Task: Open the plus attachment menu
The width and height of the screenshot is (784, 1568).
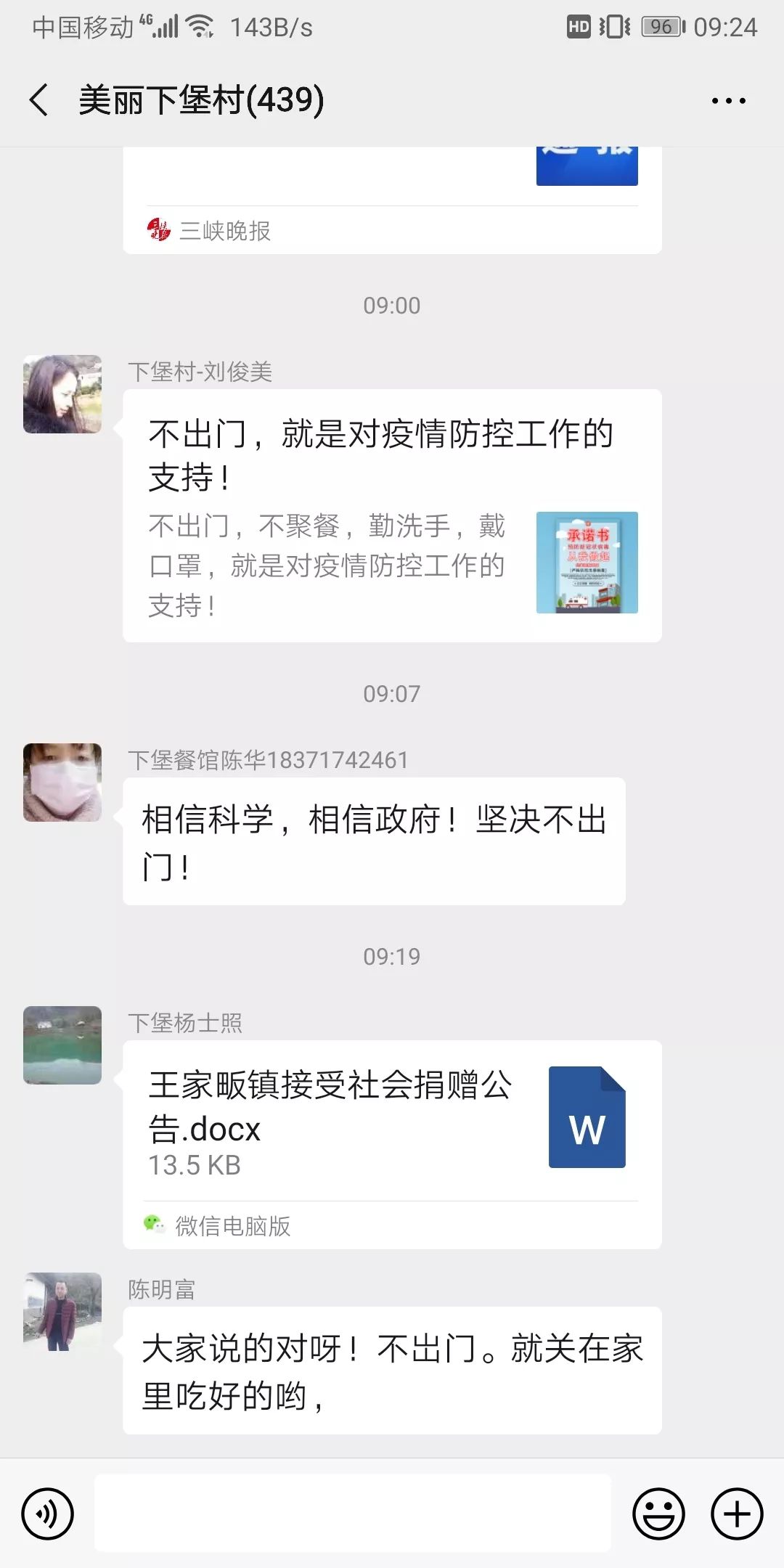Action: [x=737, y=1514]
